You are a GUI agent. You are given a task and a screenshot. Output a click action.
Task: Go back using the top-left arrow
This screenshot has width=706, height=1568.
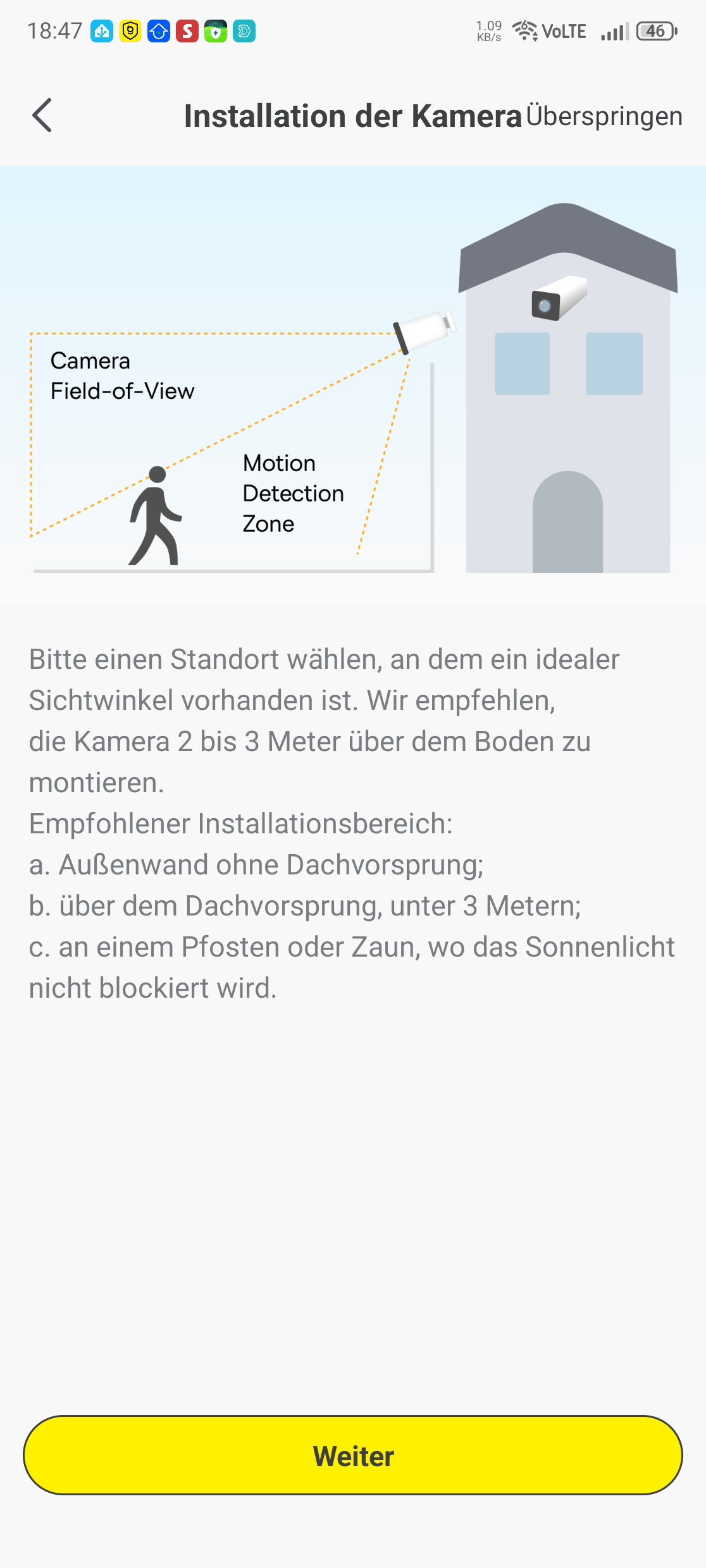[x=42, y=116]
